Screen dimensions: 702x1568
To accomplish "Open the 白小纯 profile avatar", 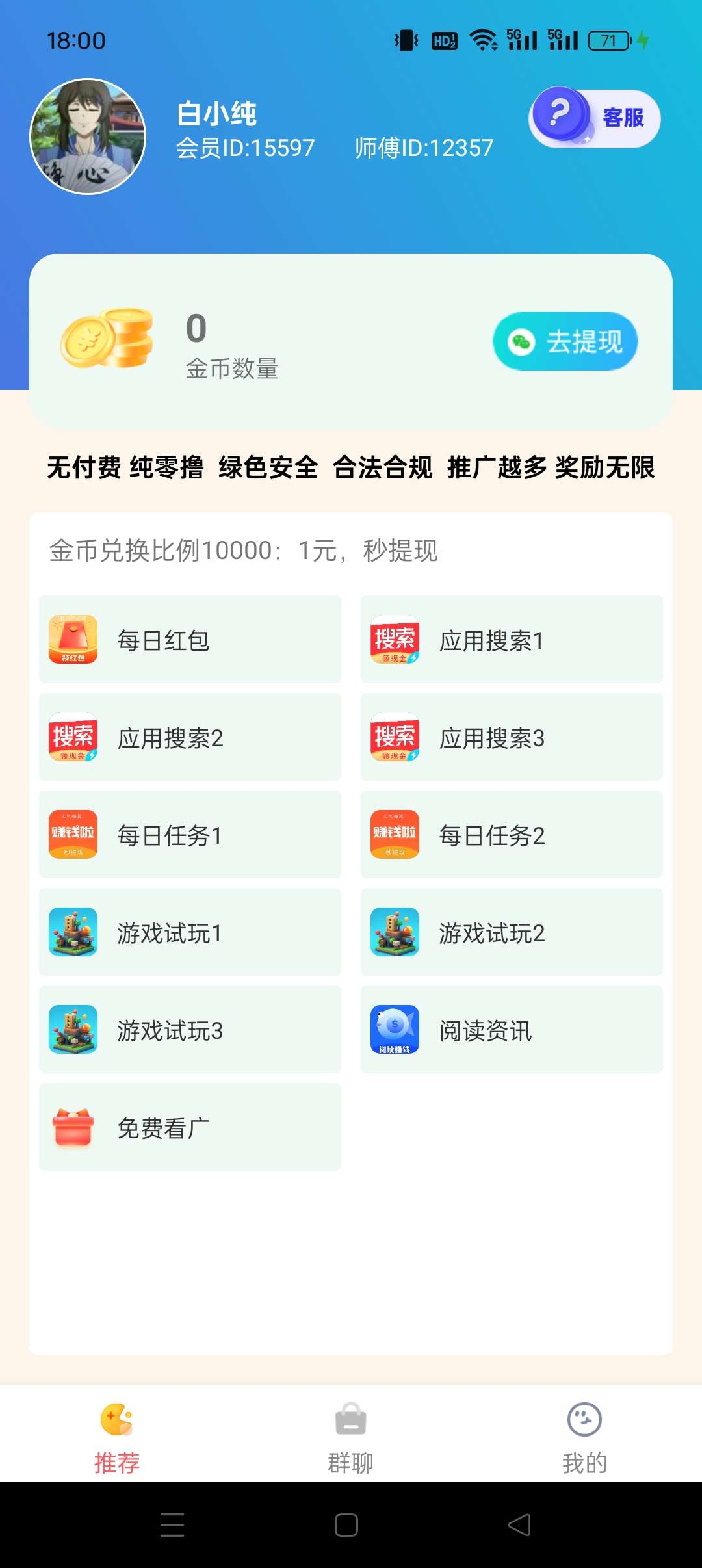I will [x=88, y=137].
